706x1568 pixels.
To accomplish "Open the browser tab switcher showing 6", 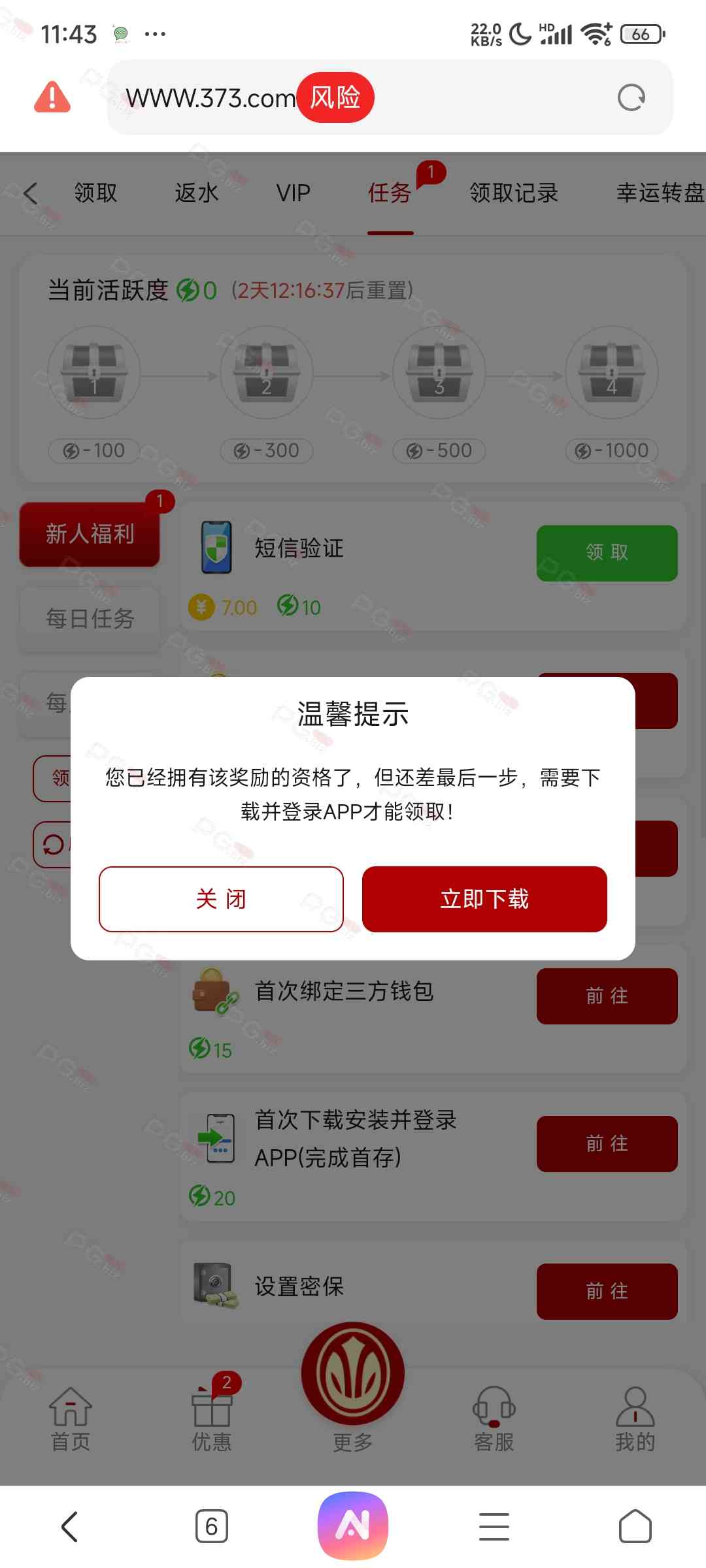I will tap(212, 1527).
